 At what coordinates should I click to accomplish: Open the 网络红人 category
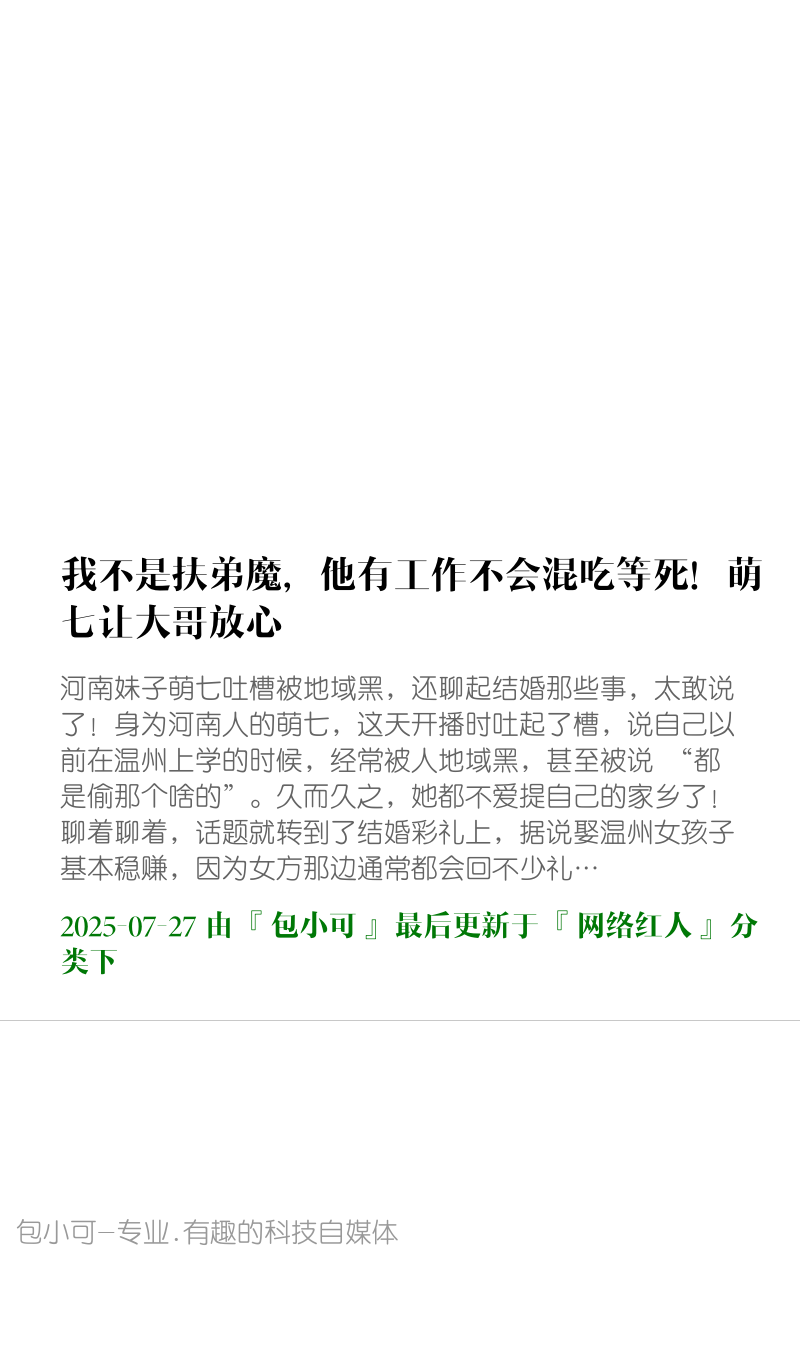point(634,926)
